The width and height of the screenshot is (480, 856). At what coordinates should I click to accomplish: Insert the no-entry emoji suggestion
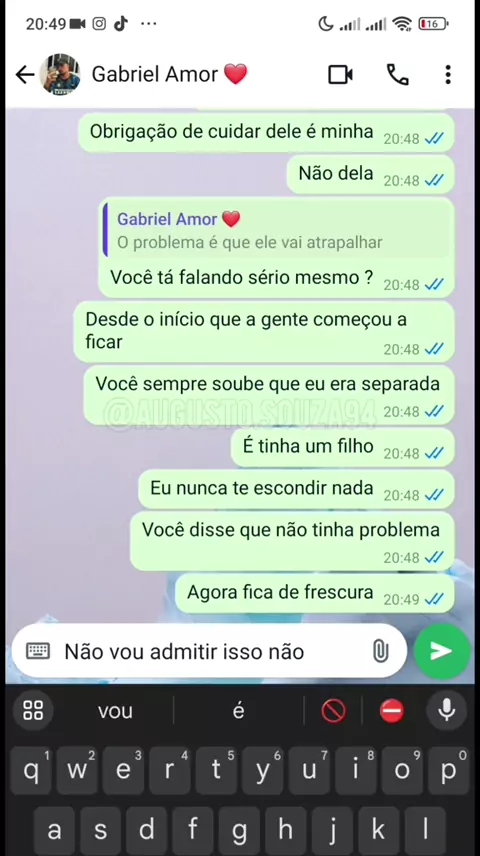(392, 711)
